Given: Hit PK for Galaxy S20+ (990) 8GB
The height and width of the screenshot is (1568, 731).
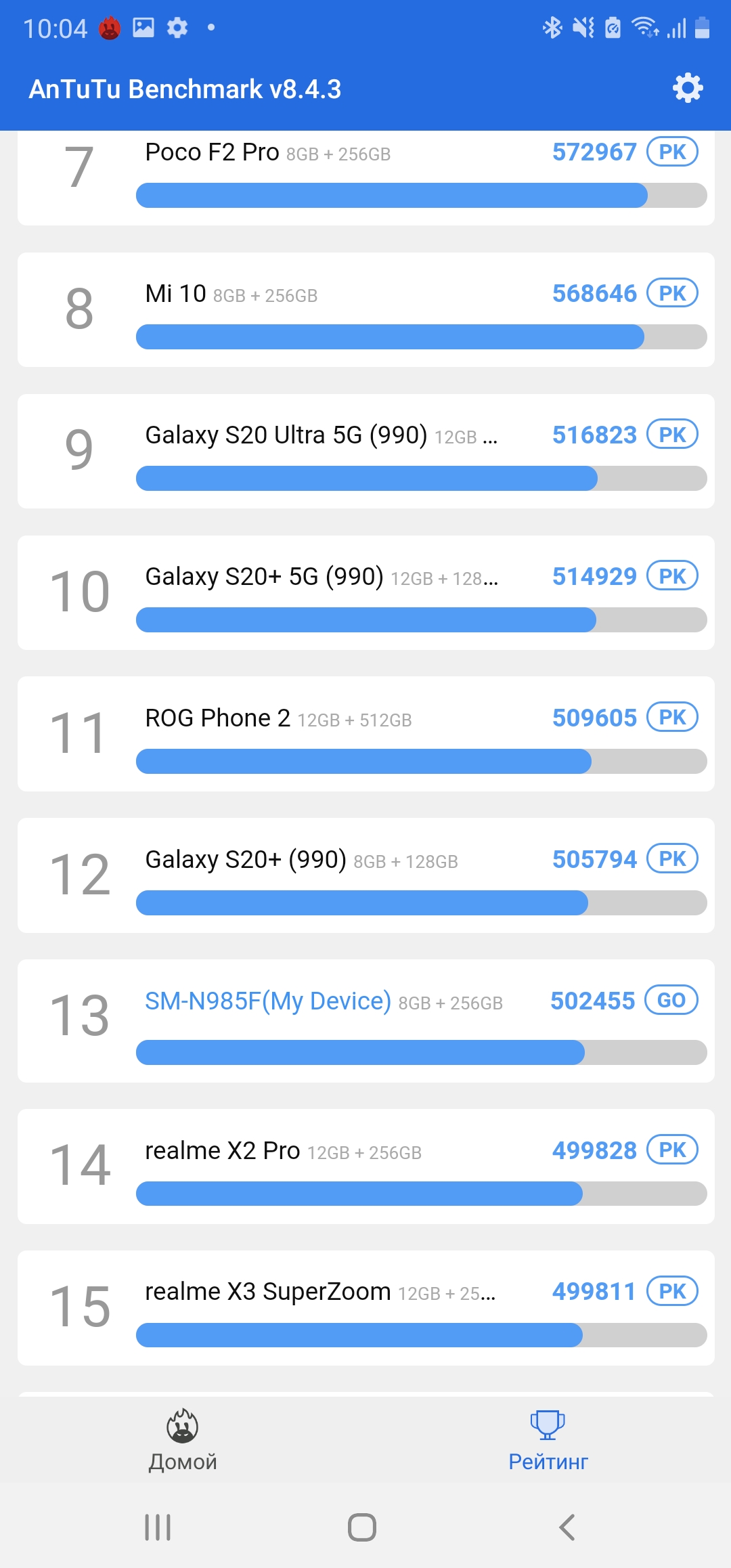Looking at the screenshot, I should tap(672, 859).
